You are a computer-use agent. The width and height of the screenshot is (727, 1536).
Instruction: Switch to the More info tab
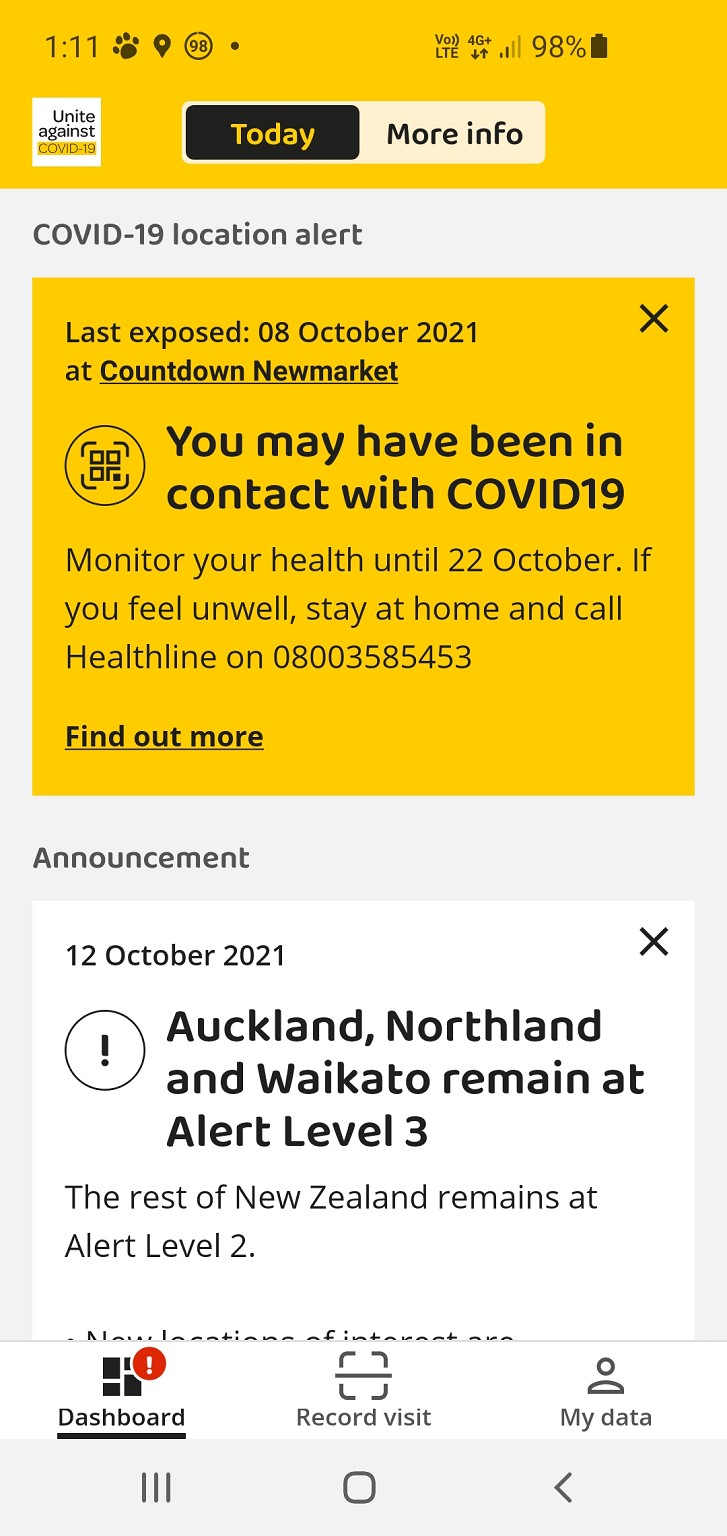pyautogui.click(x=454, y=133)
